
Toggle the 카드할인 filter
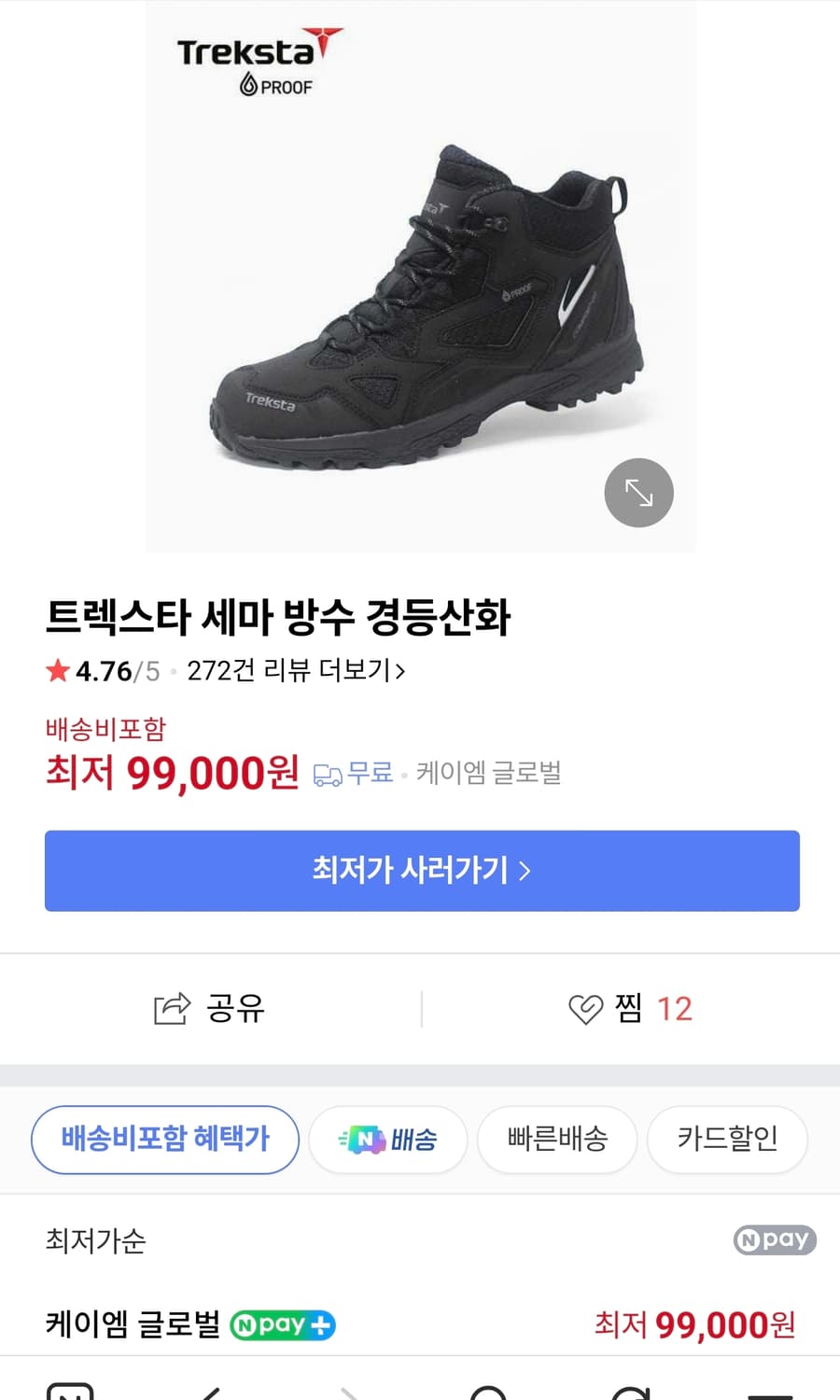(x=727, y=1140)
